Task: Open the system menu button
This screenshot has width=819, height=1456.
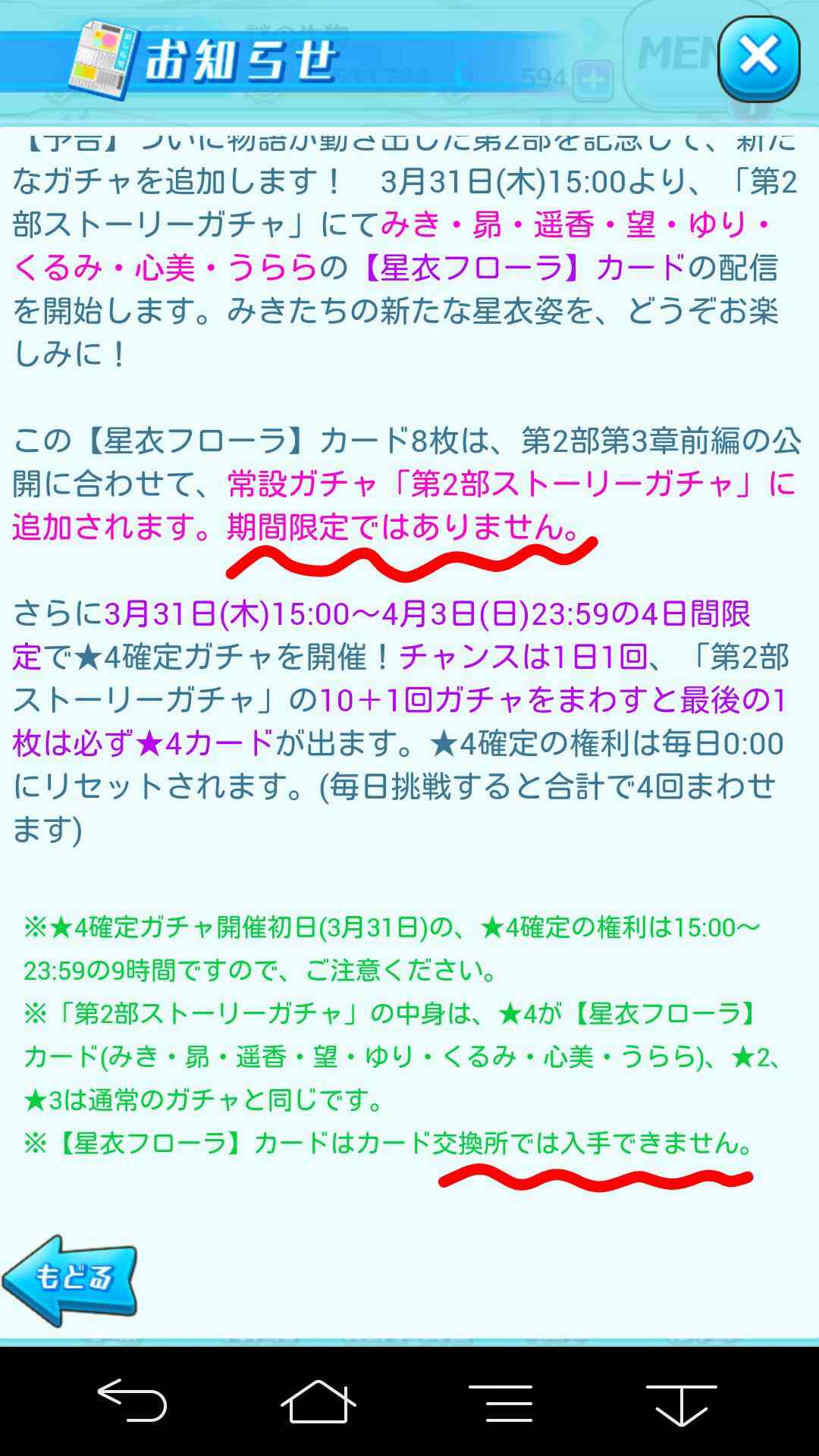Action: 500,1402
